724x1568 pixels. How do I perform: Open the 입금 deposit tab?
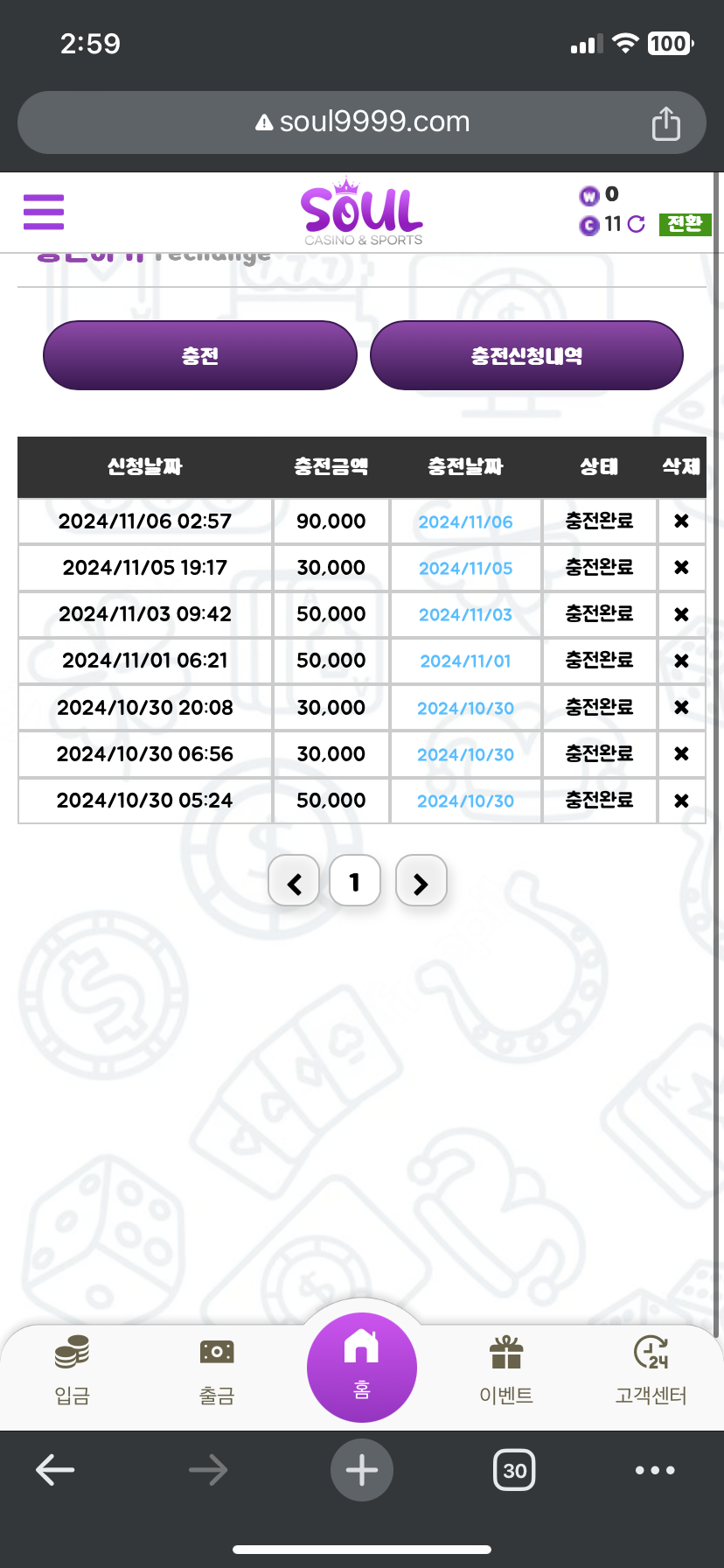pos(73,1370)
